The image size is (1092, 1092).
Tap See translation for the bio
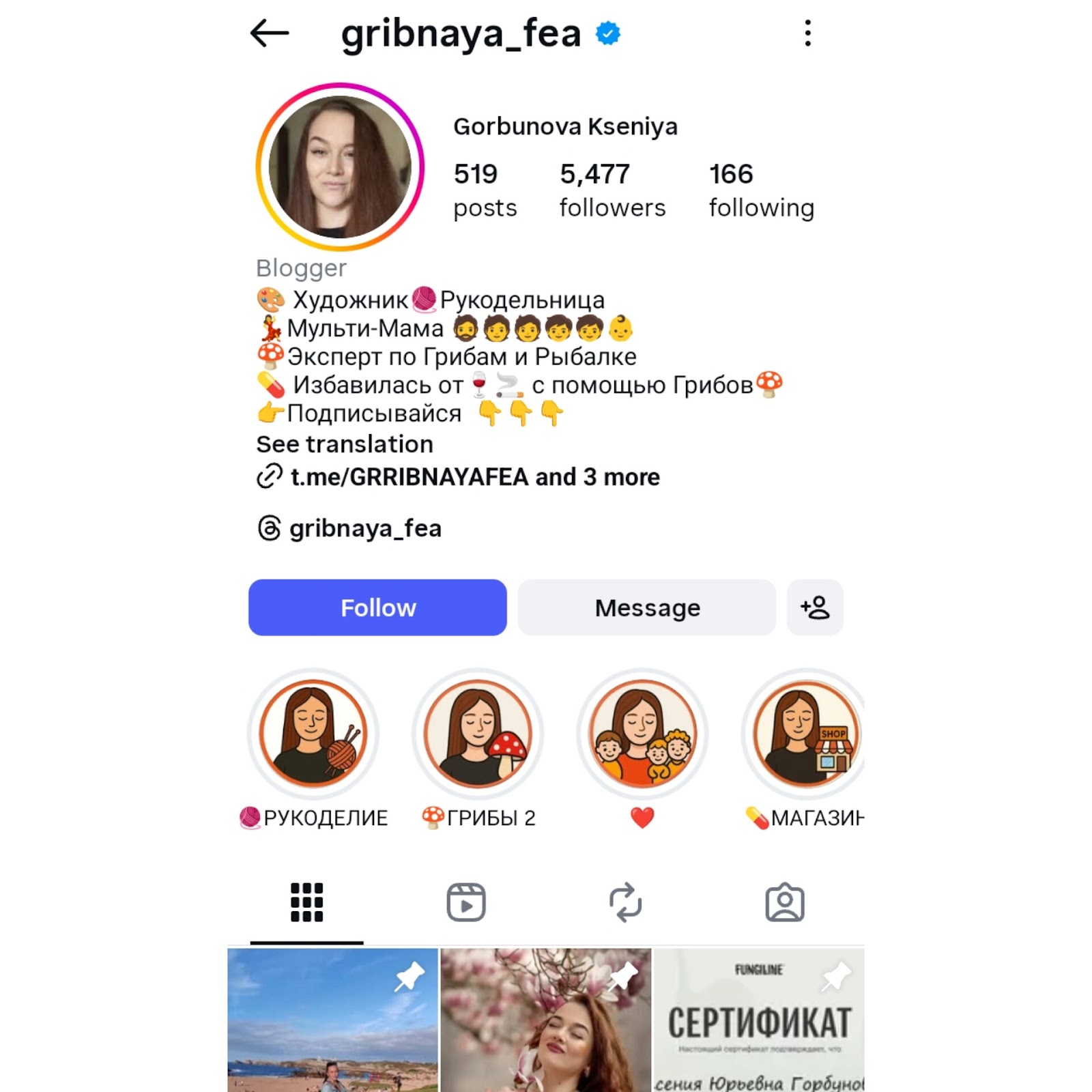pos(345,444)
